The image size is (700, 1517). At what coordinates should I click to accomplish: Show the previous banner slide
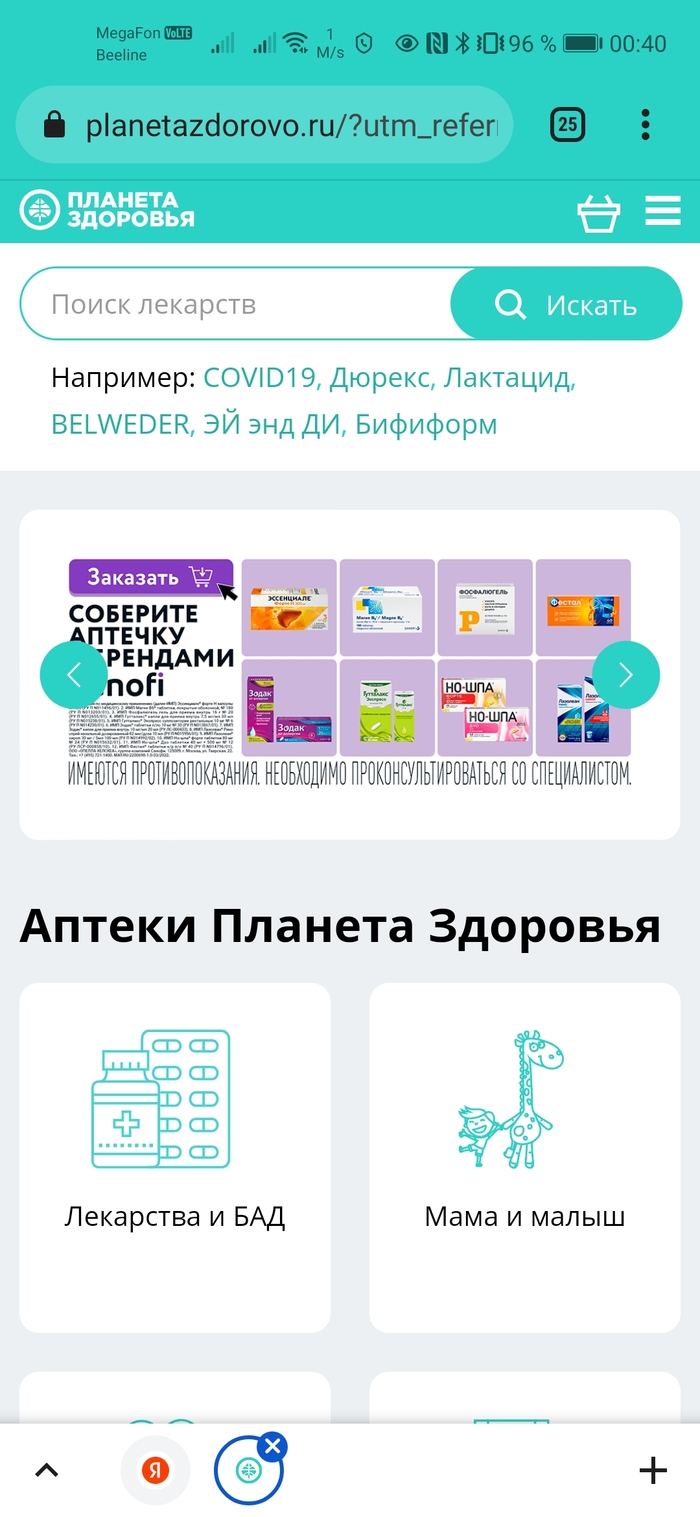pos(73,675)
